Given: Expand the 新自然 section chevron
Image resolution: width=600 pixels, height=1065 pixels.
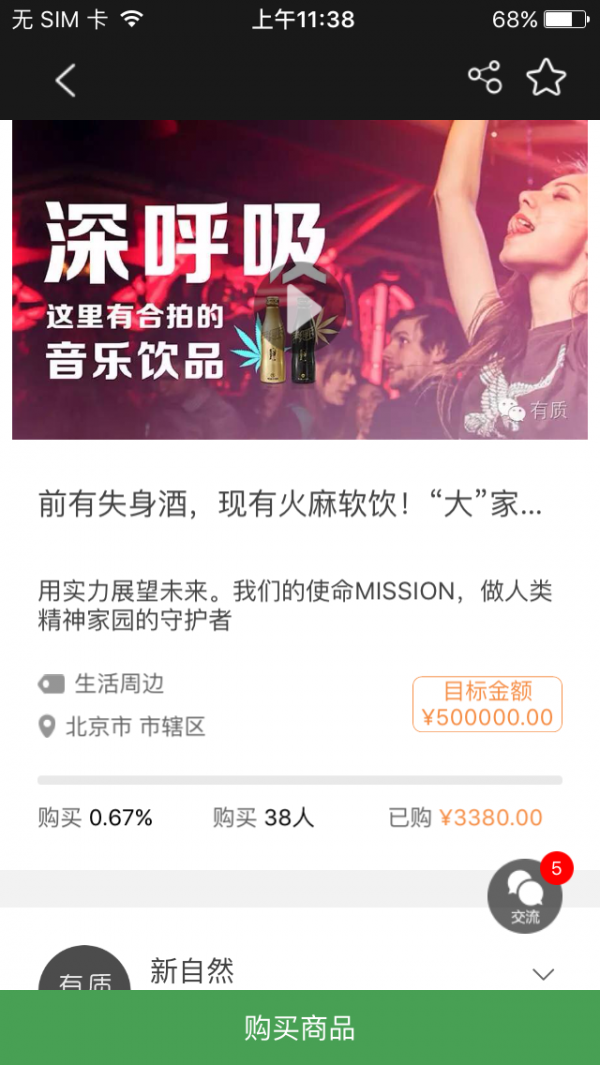Looking at the screenshot, I should click(543, 973).
